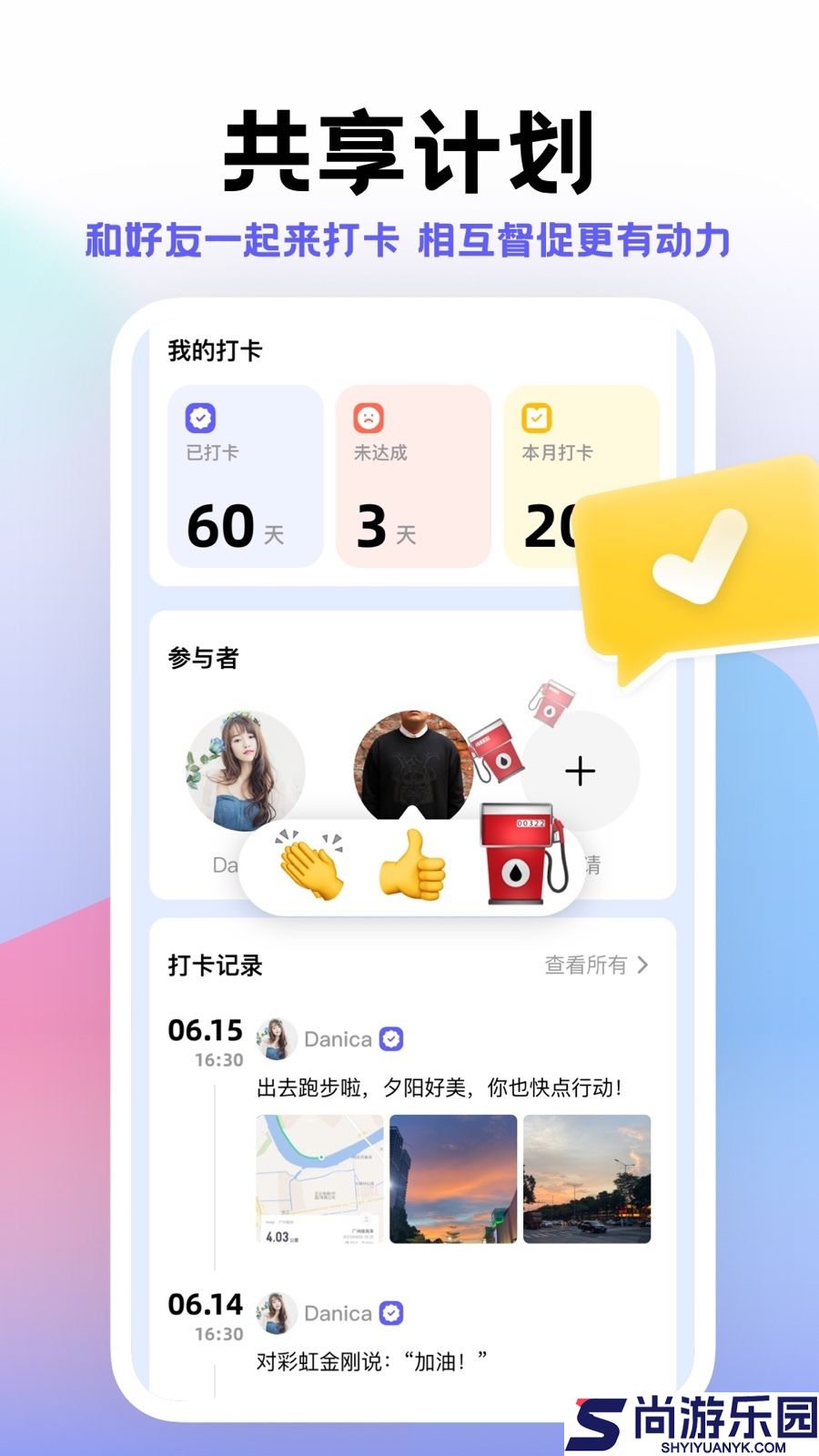Tap the verified badge beside Danica's 06.14 entry
This screenshot has height=1456, width=819.
(x=393, y=1313)
